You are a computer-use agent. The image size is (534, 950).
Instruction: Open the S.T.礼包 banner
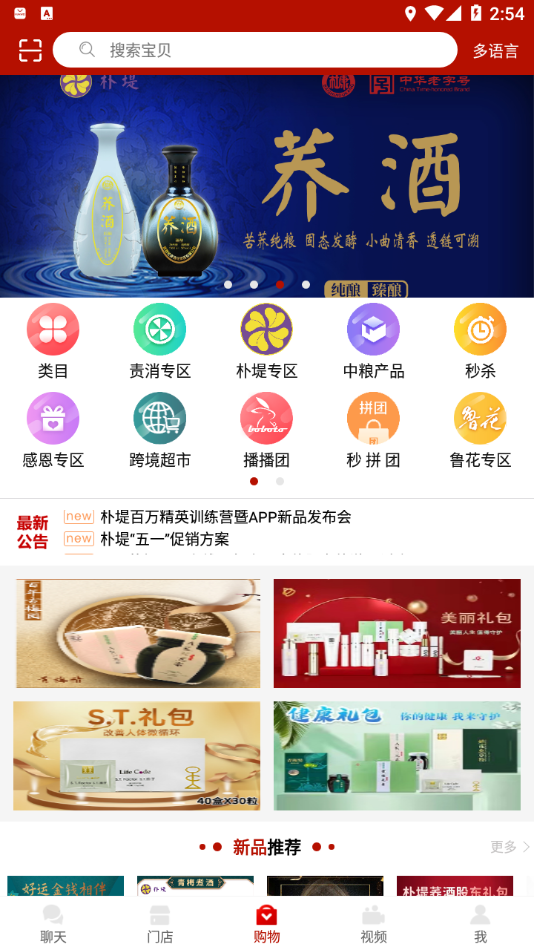click(x=137, y=756)
